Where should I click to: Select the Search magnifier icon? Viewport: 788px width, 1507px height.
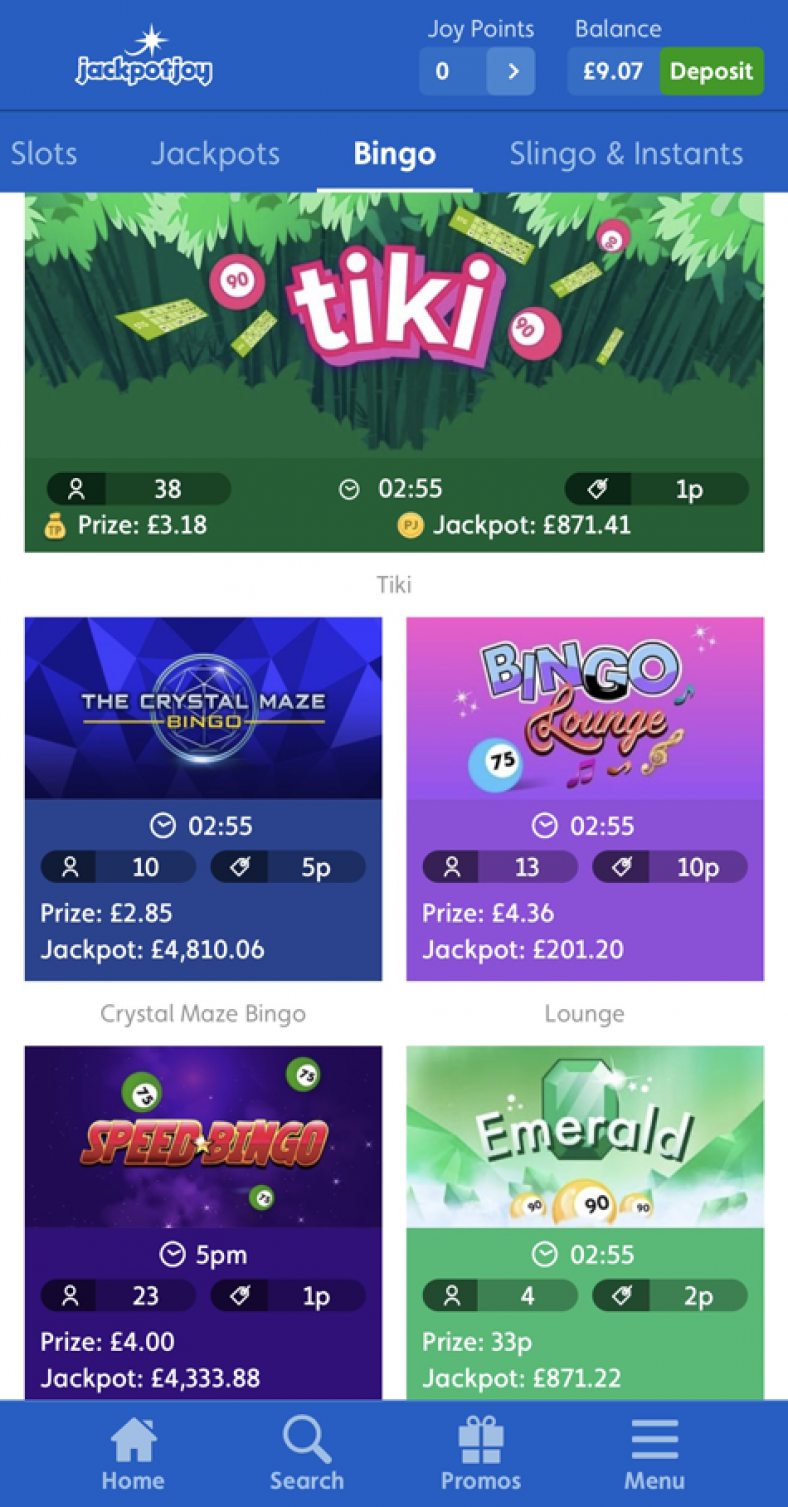tap(306, 1443)
